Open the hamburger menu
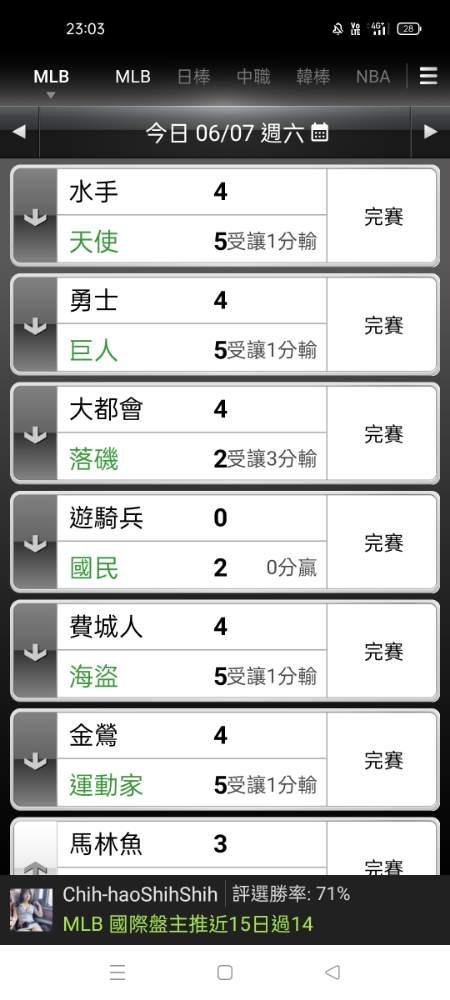This screenshot has width=450, height=1000. point(428,77)
